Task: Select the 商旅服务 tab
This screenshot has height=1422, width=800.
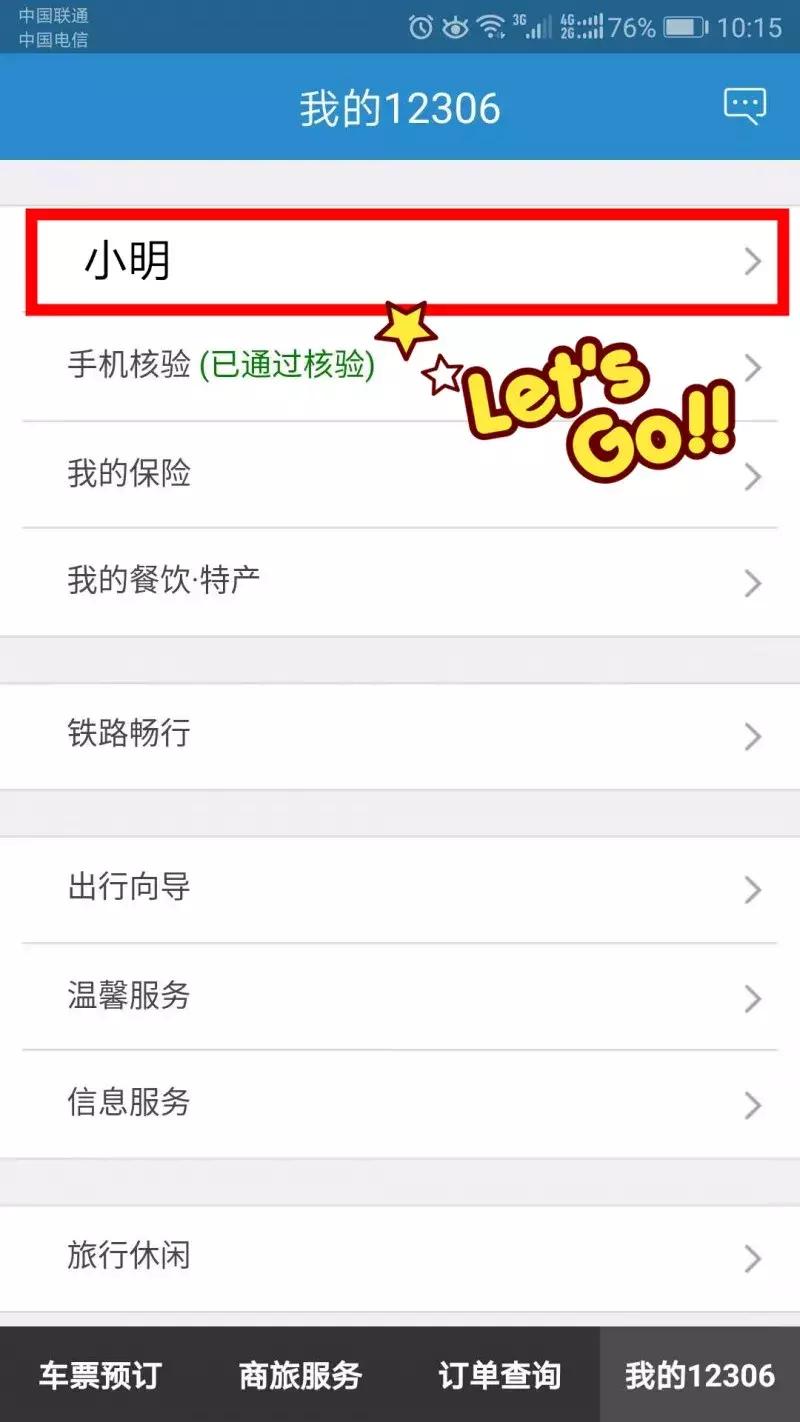Action: 298,1376
